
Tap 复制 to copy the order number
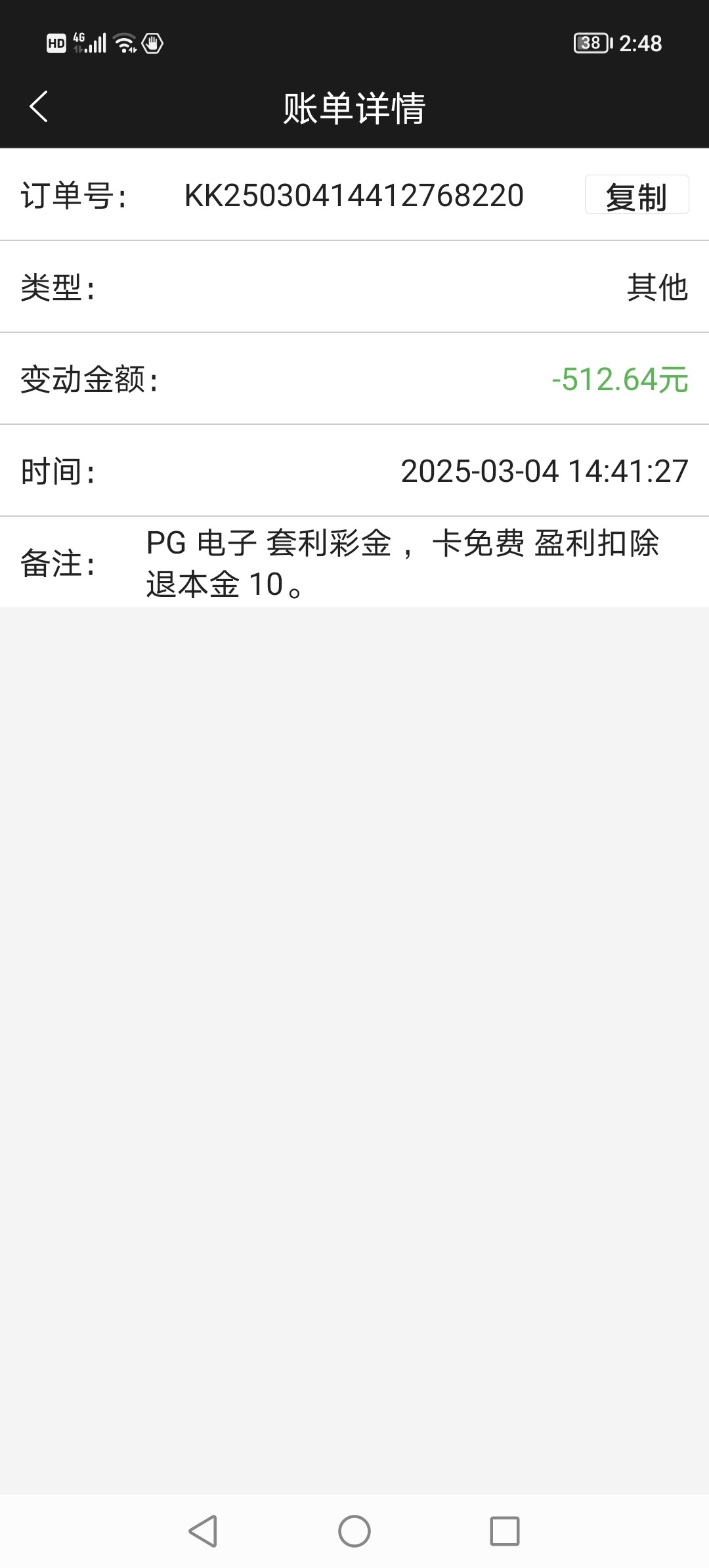pyautogui.click(x=637, y=195)
